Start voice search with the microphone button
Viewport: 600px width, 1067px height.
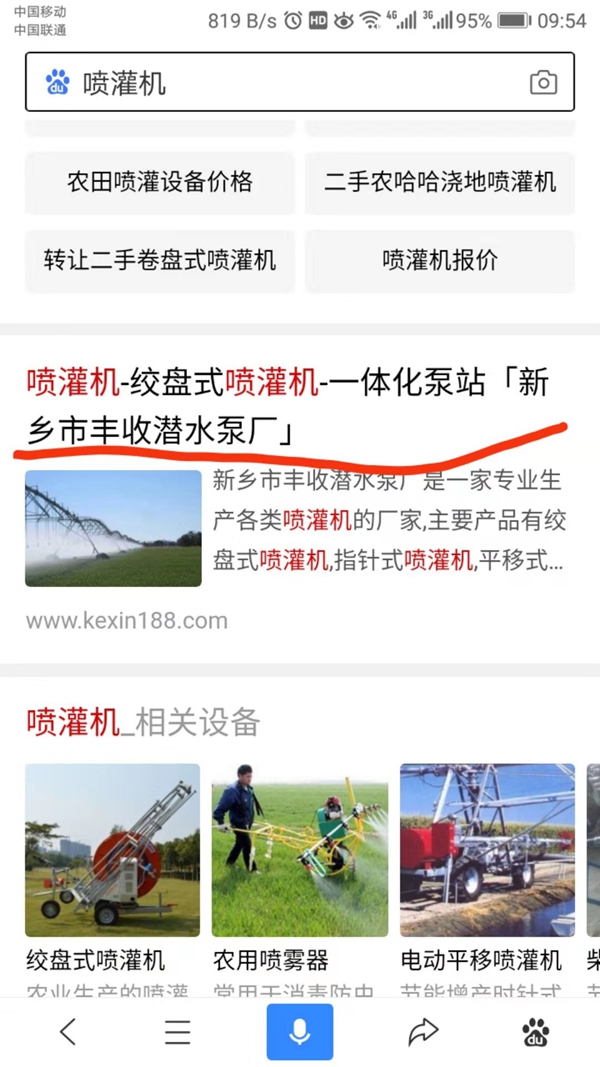(299, 1031)
